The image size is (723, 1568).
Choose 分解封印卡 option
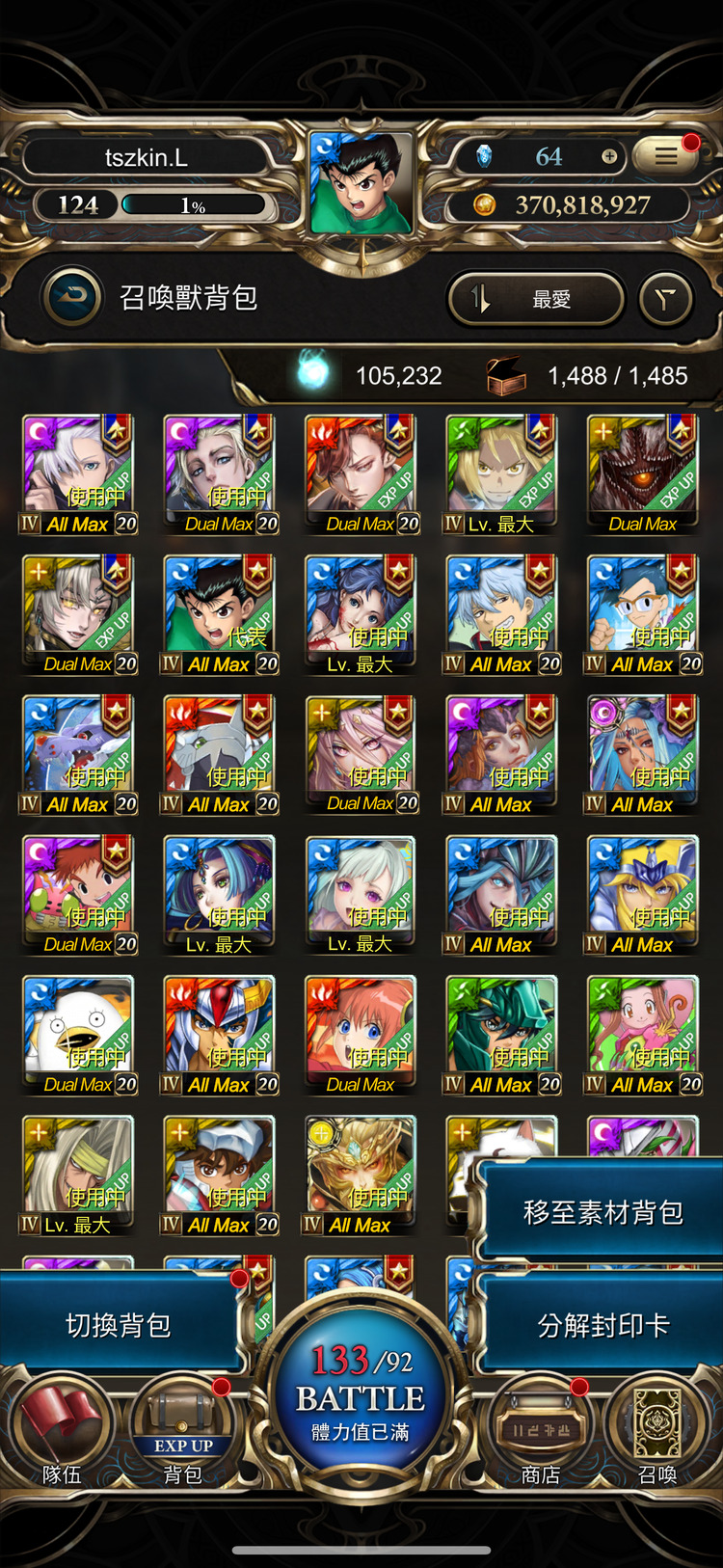click(x=602, y=1325)
